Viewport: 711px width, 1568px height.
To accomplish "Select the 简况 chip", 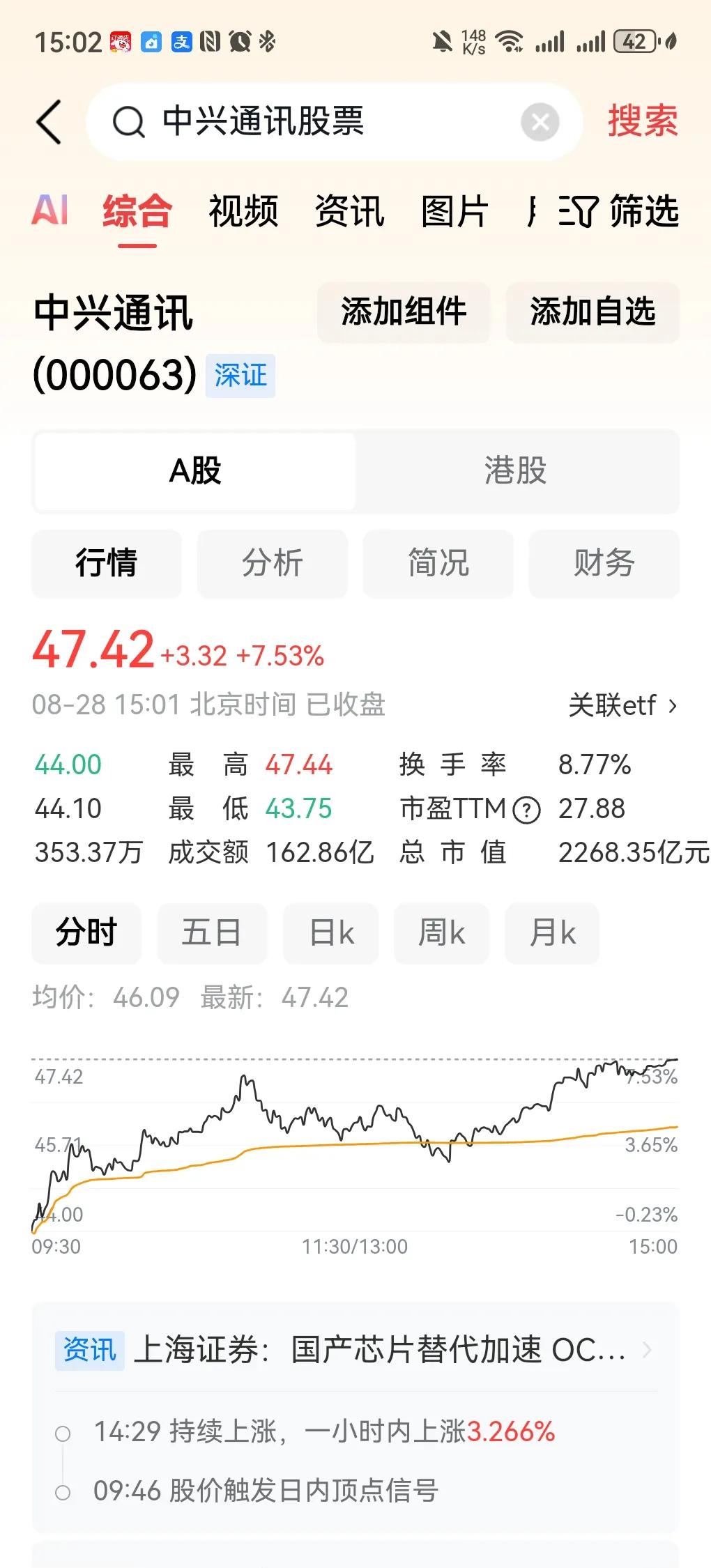I will pyautogui.click(x=438, y=563).
